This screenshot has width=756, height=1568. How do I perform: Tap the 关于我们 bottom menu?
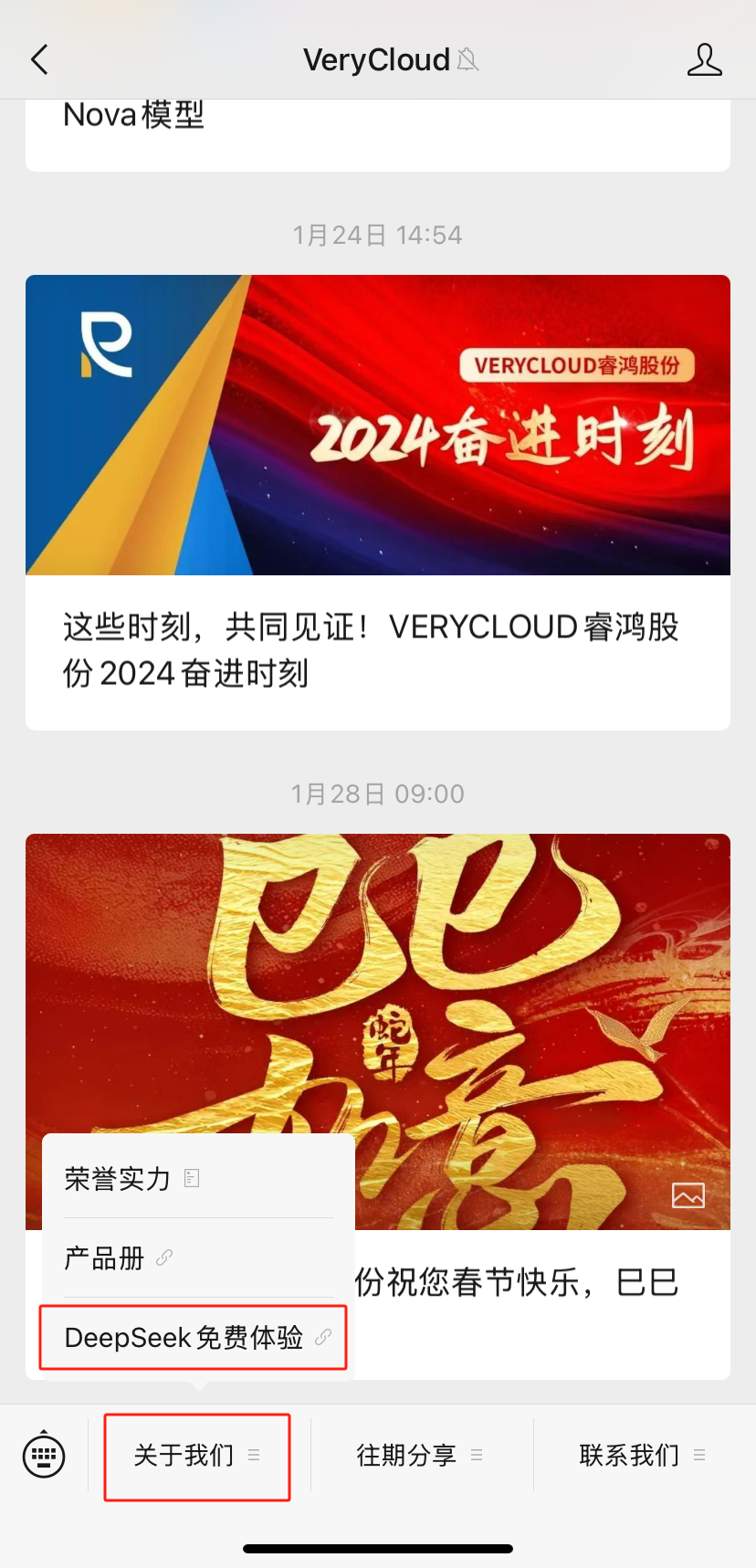(197, 1456)
